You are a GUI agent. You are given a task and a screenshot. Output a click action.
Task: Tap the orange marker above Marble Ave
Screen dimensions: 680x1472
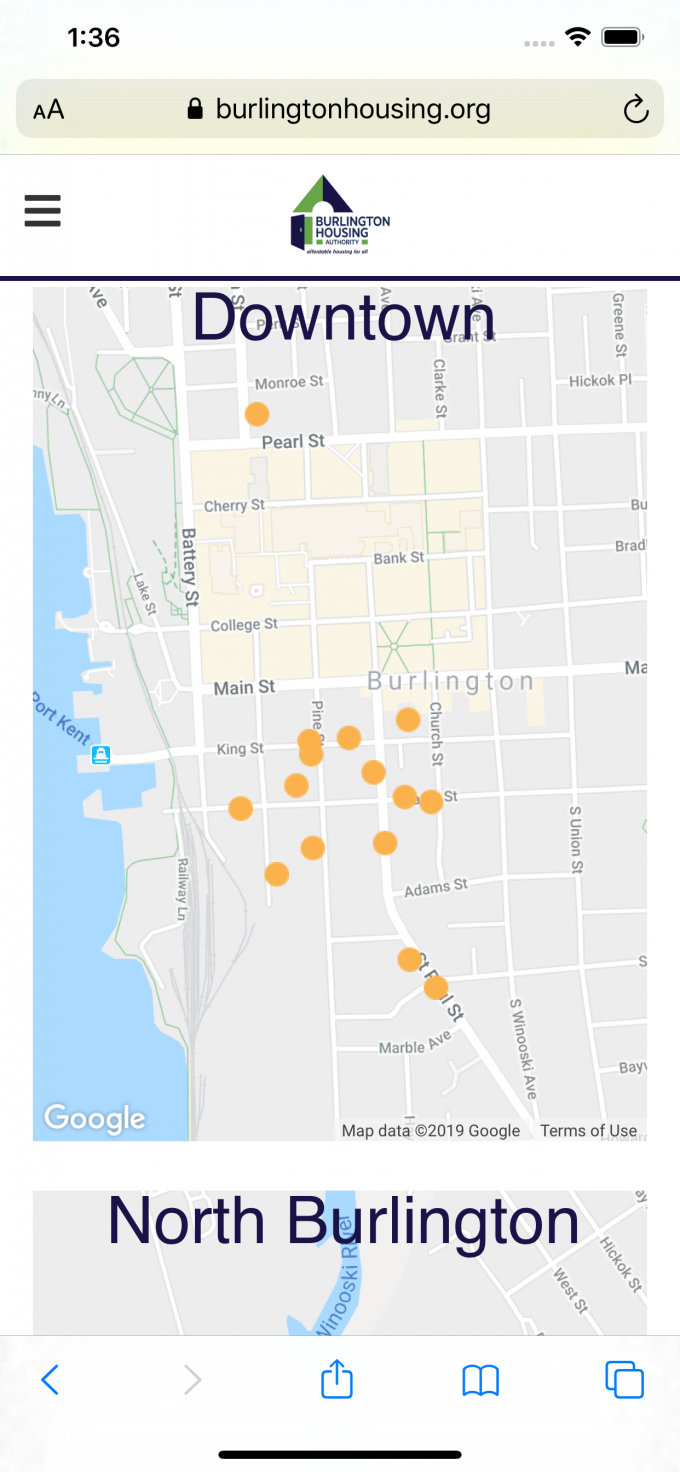[436, 988]
